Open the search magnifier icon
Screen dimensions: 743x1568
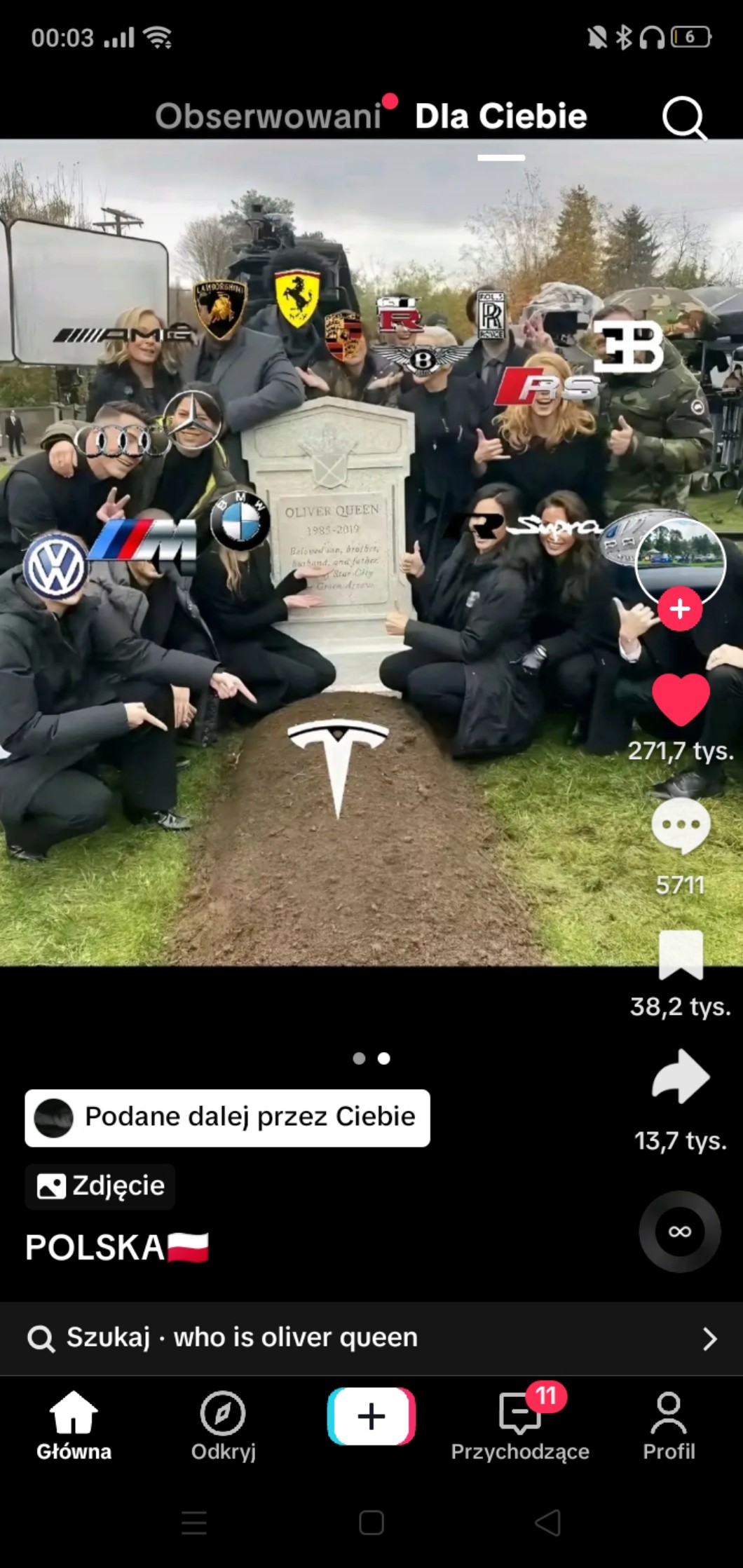pyautogui.click(x=683, y=117)
